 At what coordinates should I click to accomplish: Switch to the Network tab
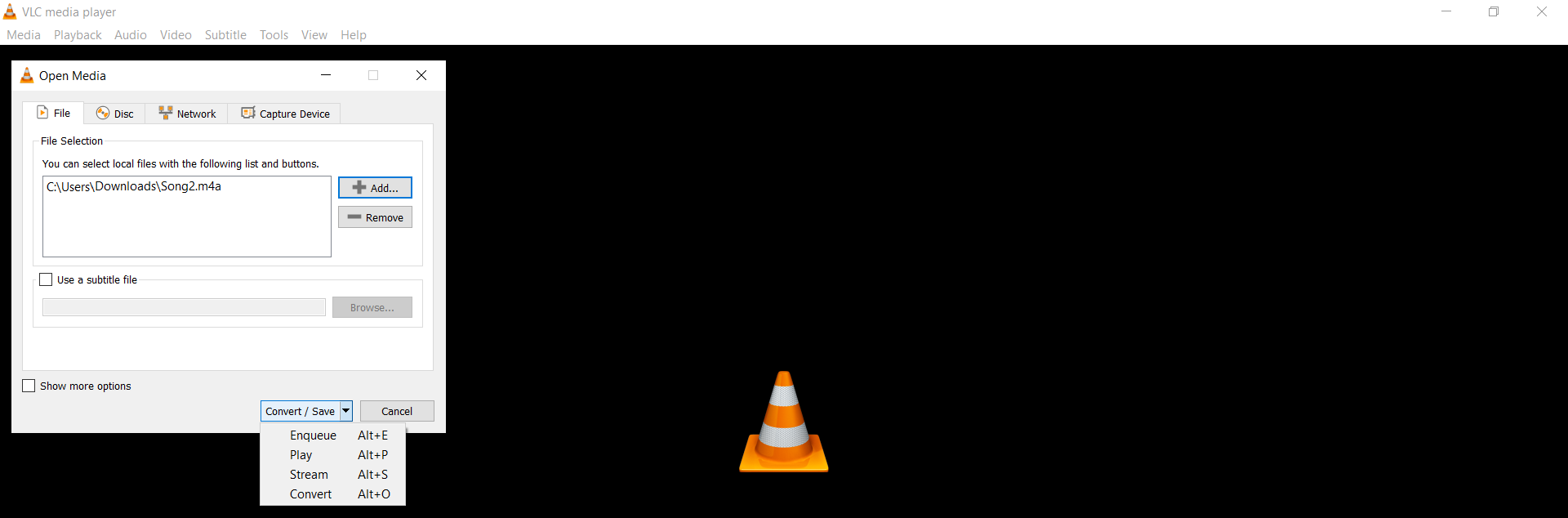pyautogui.click(x=187, y=114)
